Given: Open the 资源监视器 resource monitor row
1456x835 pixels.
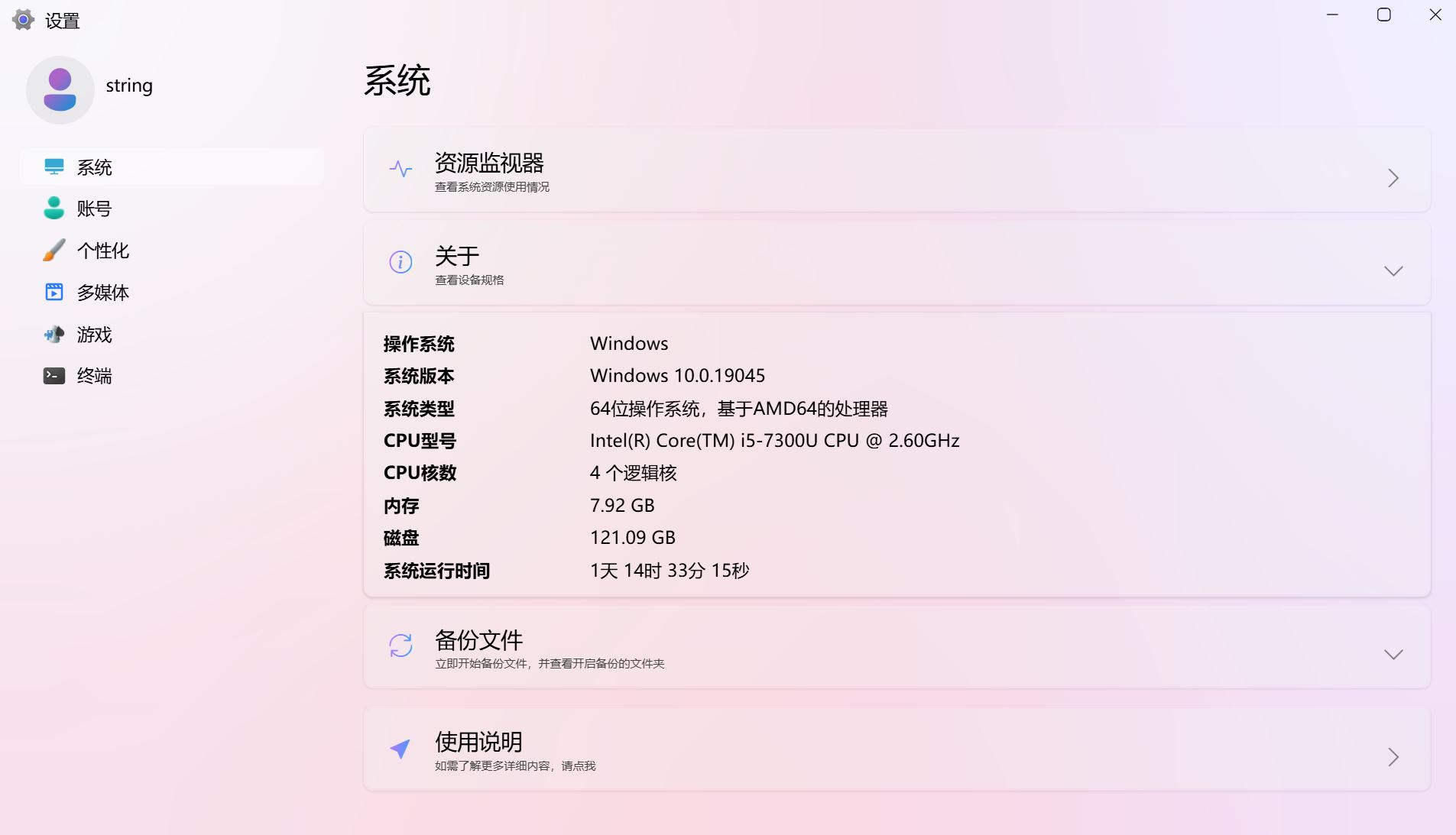Looking at the screenshot, I should click(896, 170).
